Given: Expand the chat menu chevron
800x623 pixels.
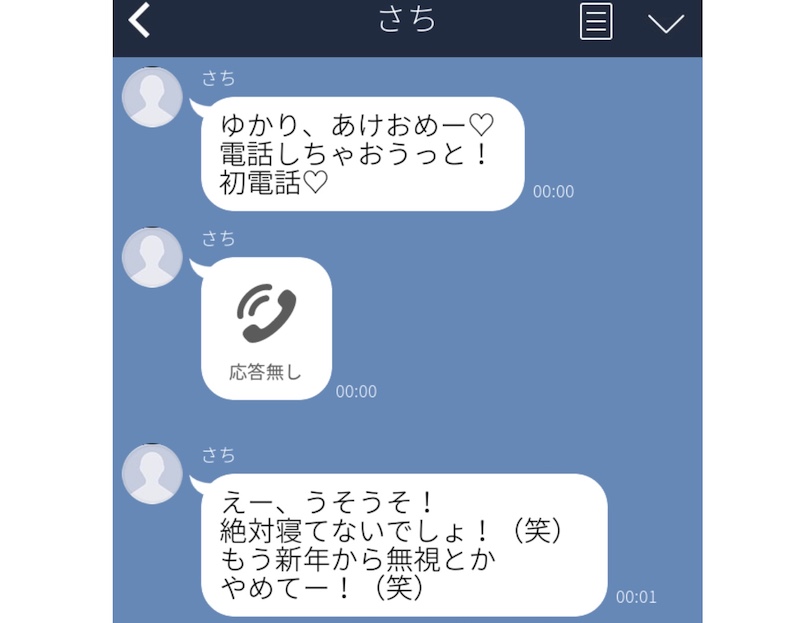Looking at the screenshot, I should click(x=665, y=23).
